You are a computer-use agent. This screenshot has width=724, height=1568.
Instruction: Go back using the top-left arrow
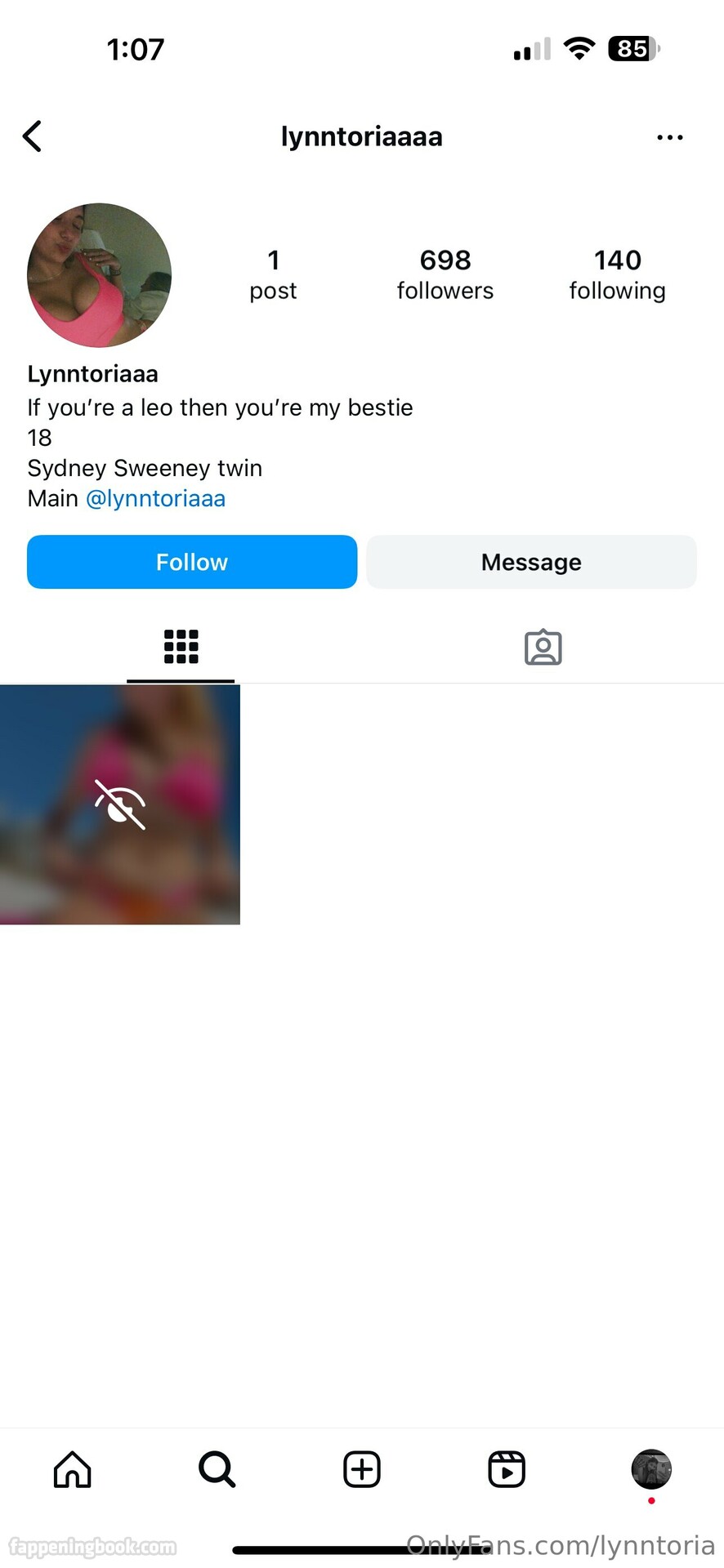(x=33, y=136)
